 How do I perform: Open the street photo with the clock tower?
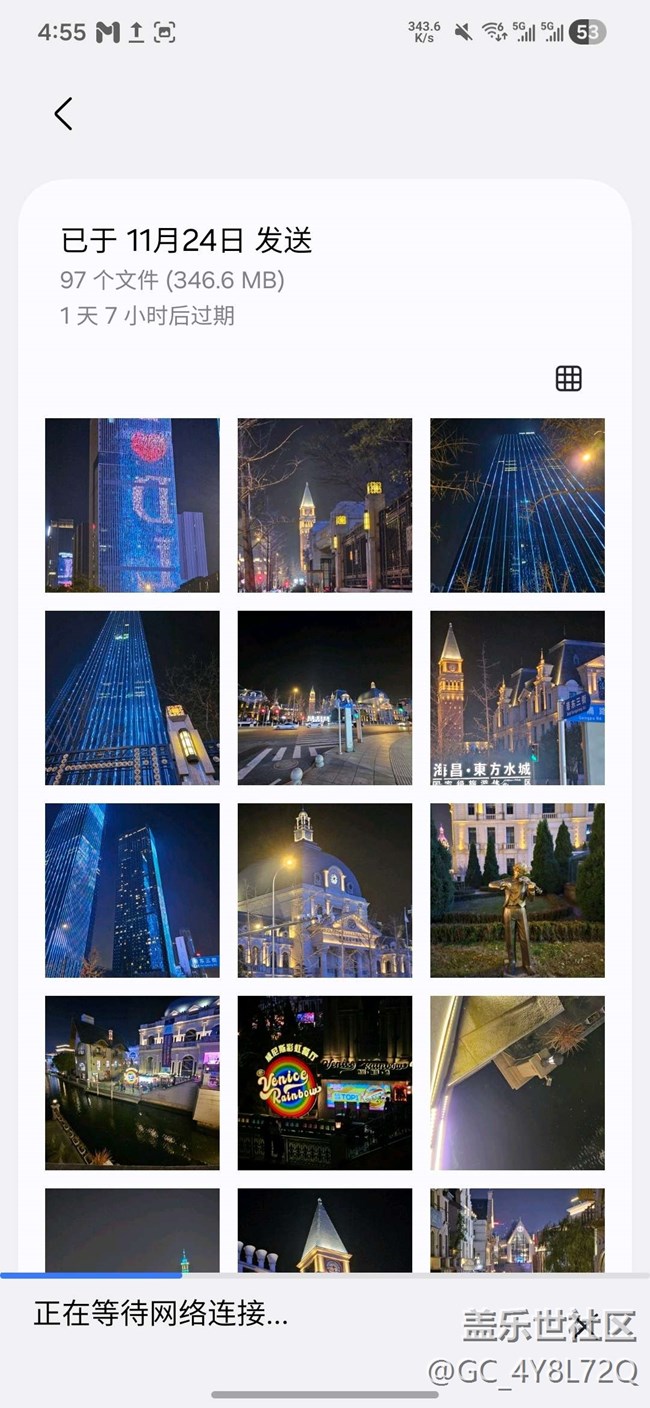coord(324,505)
